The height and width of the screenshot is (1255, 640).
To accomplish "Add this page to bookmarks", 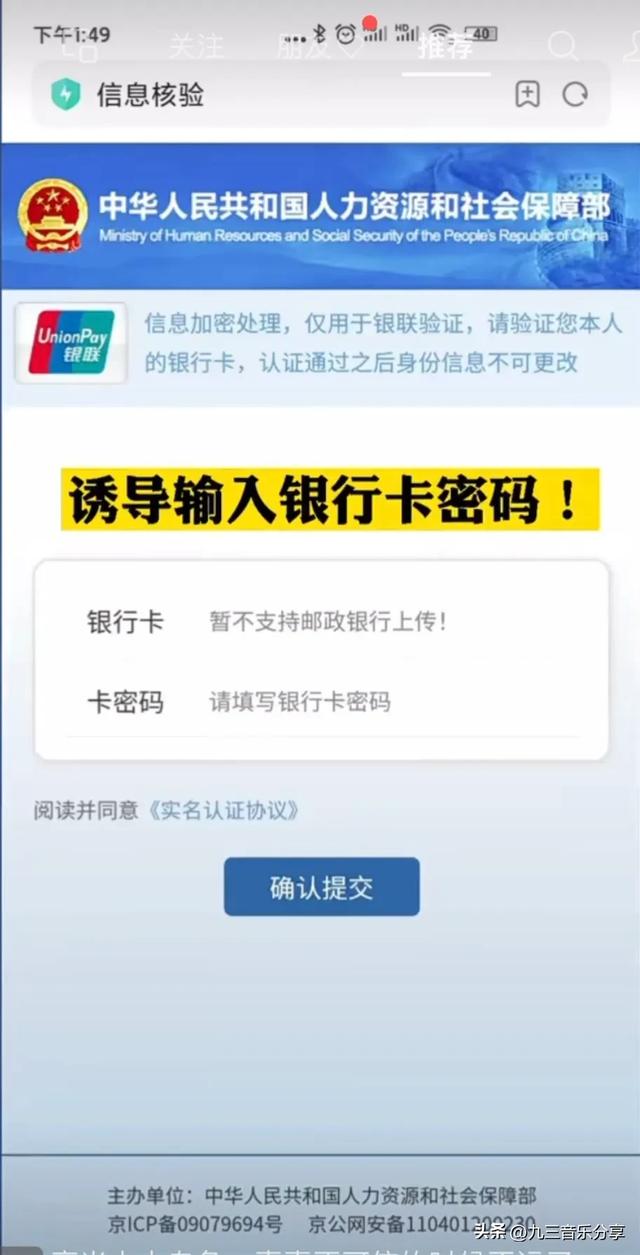I will [x=527, y=95].
